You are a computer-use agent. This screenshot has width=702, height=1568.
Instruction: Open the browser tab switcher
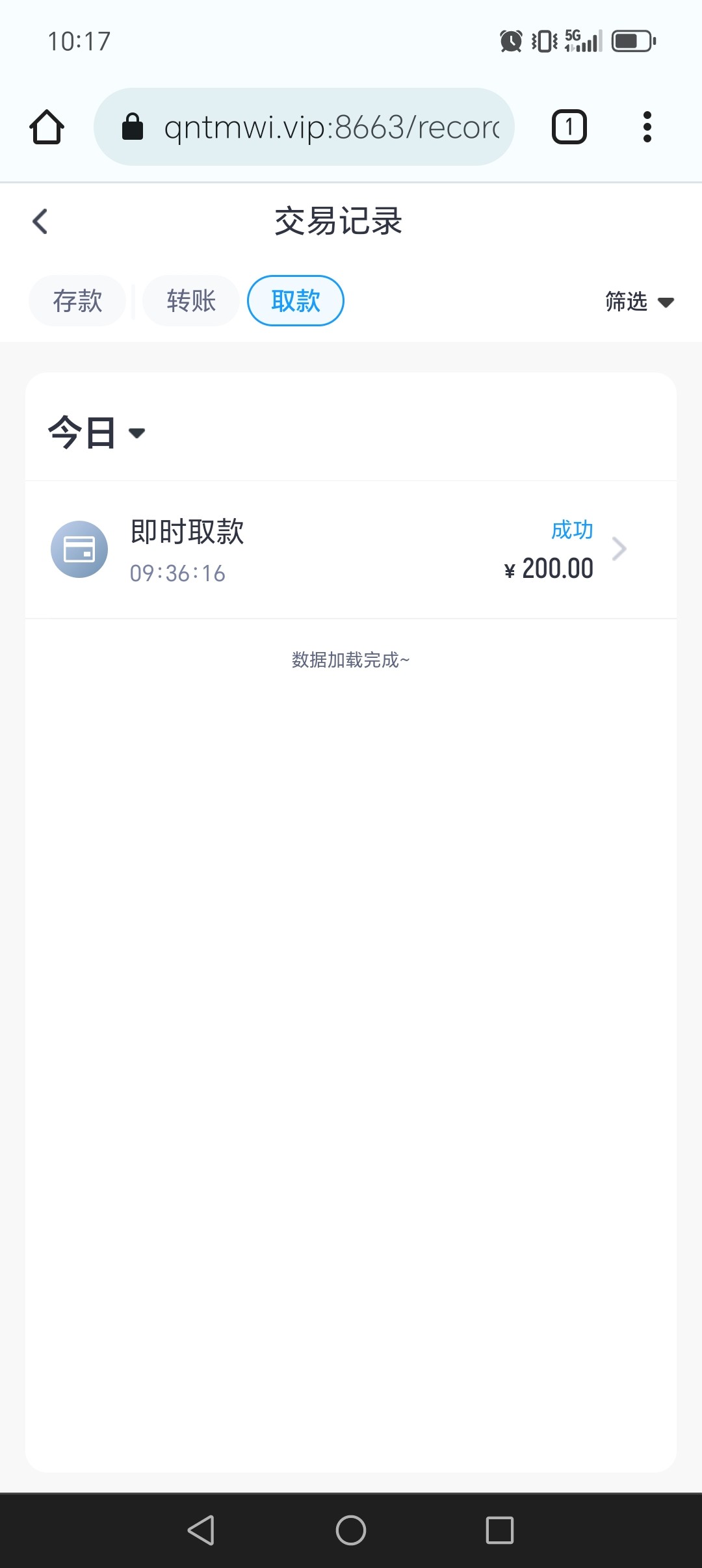569,127
